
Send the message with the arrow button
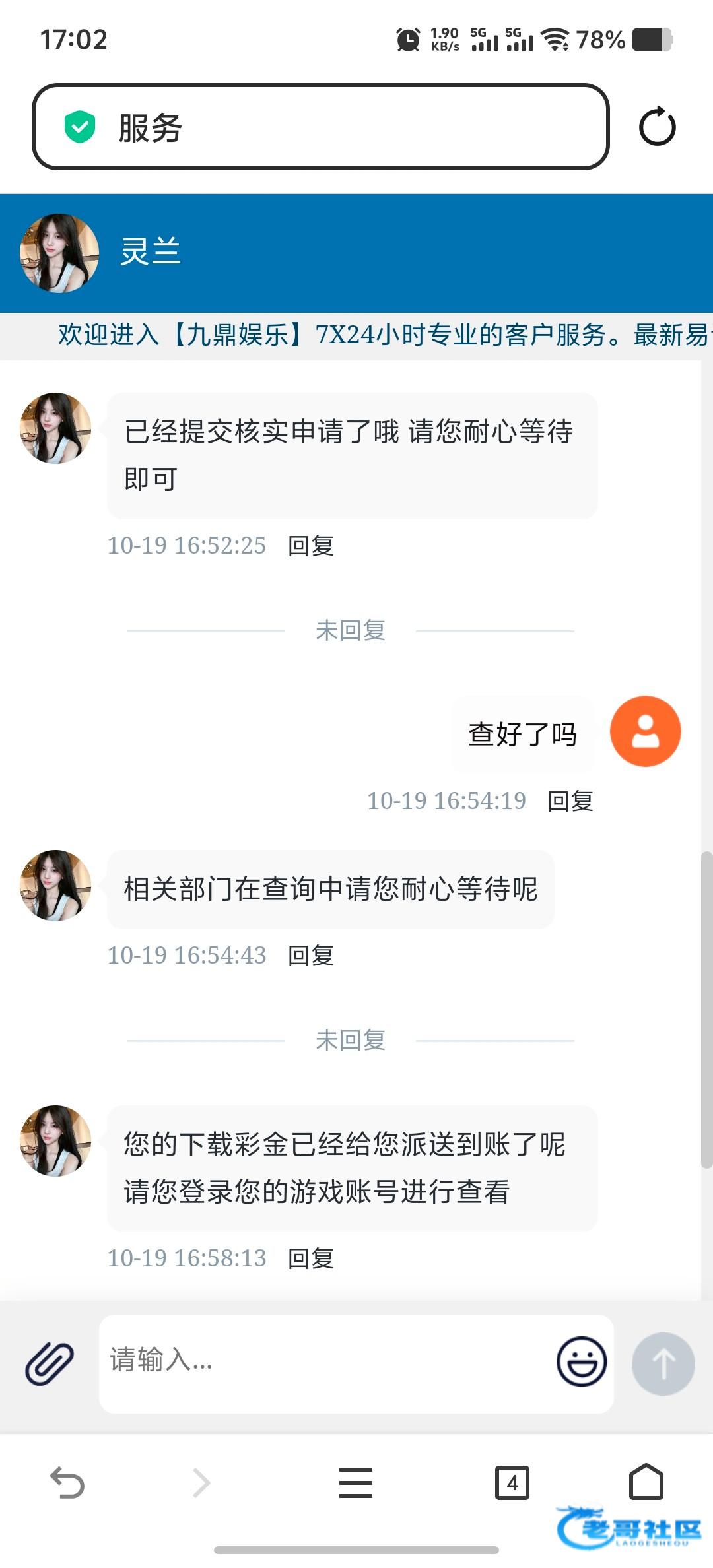coord(663,1363)
